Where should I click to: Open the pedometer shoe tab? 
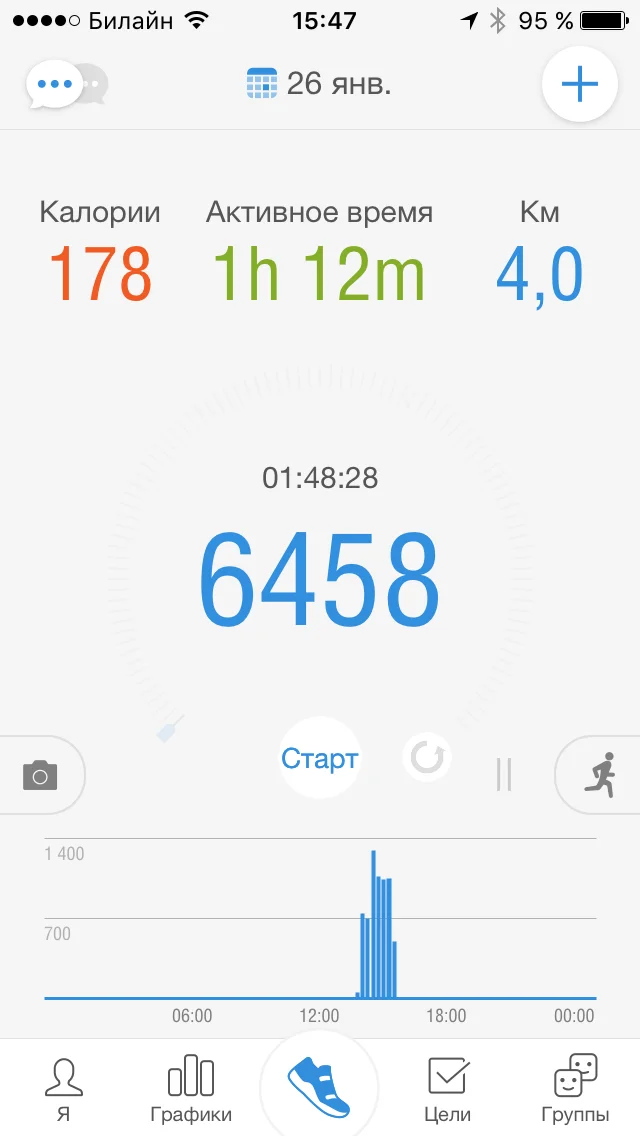(319, 1087)
